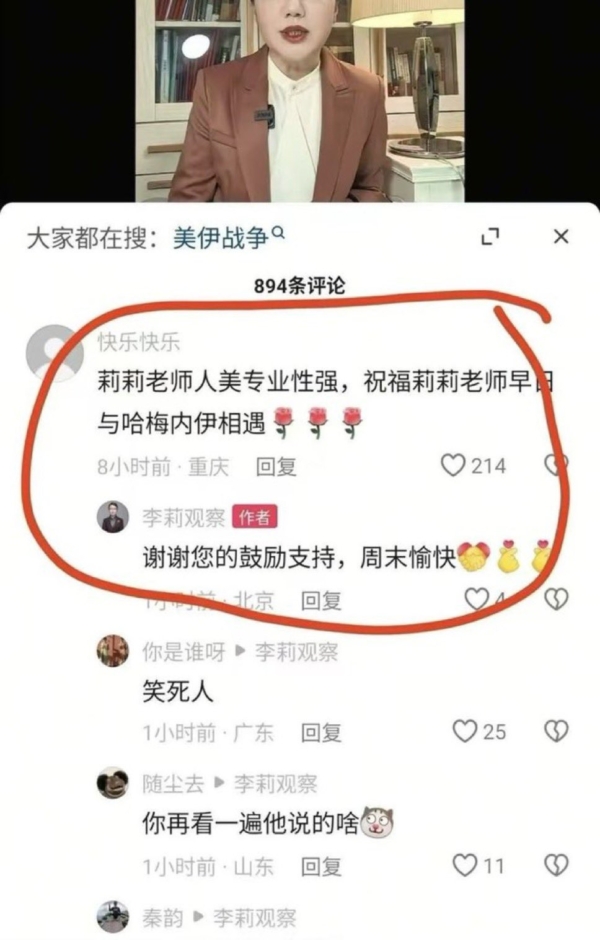Dislike 你是谁呀's comment 笑死人
600x940 pixels.
[555, 731]
